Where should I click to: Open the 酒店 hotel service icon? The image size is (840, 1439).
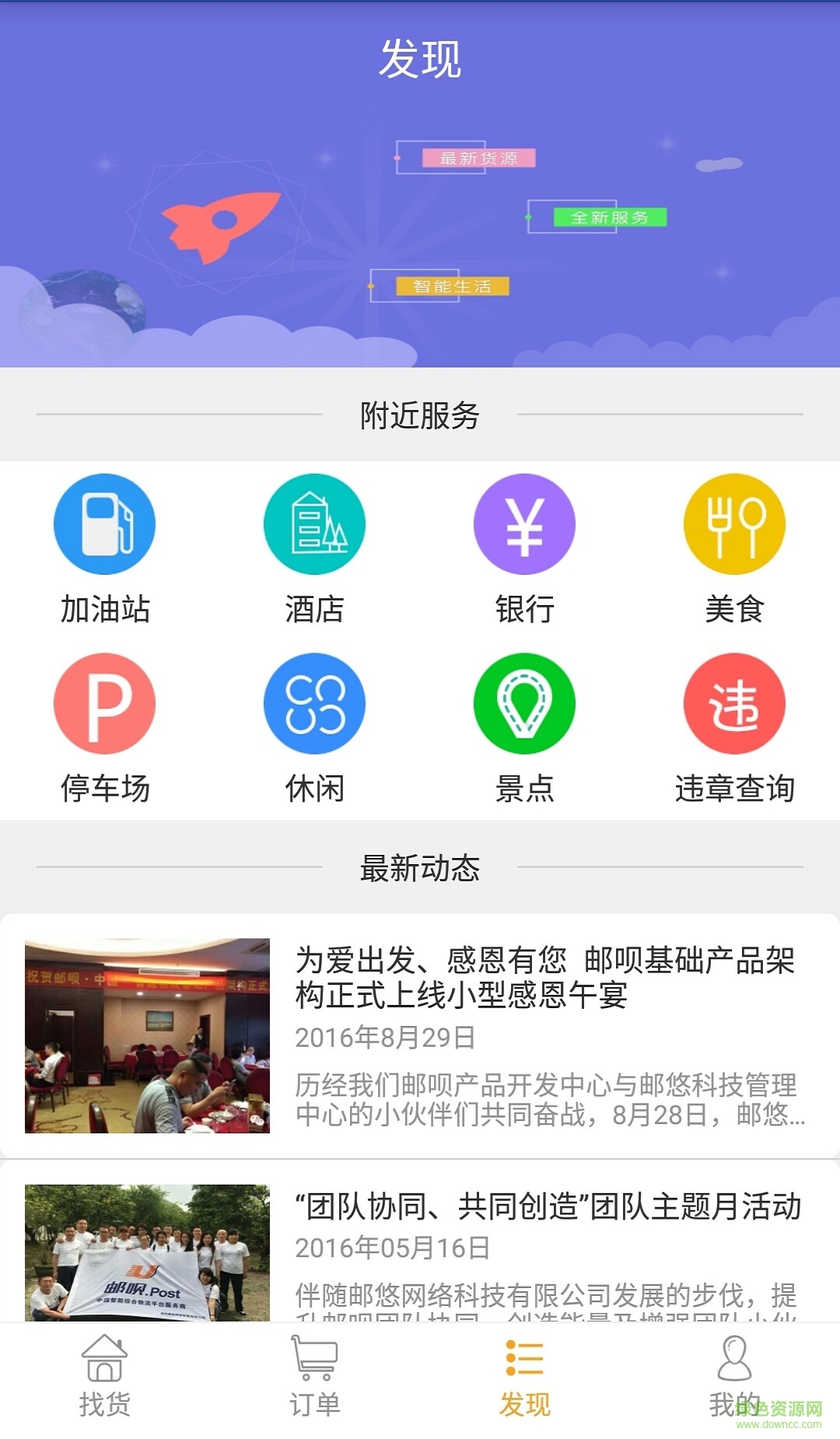coord(314,523)
